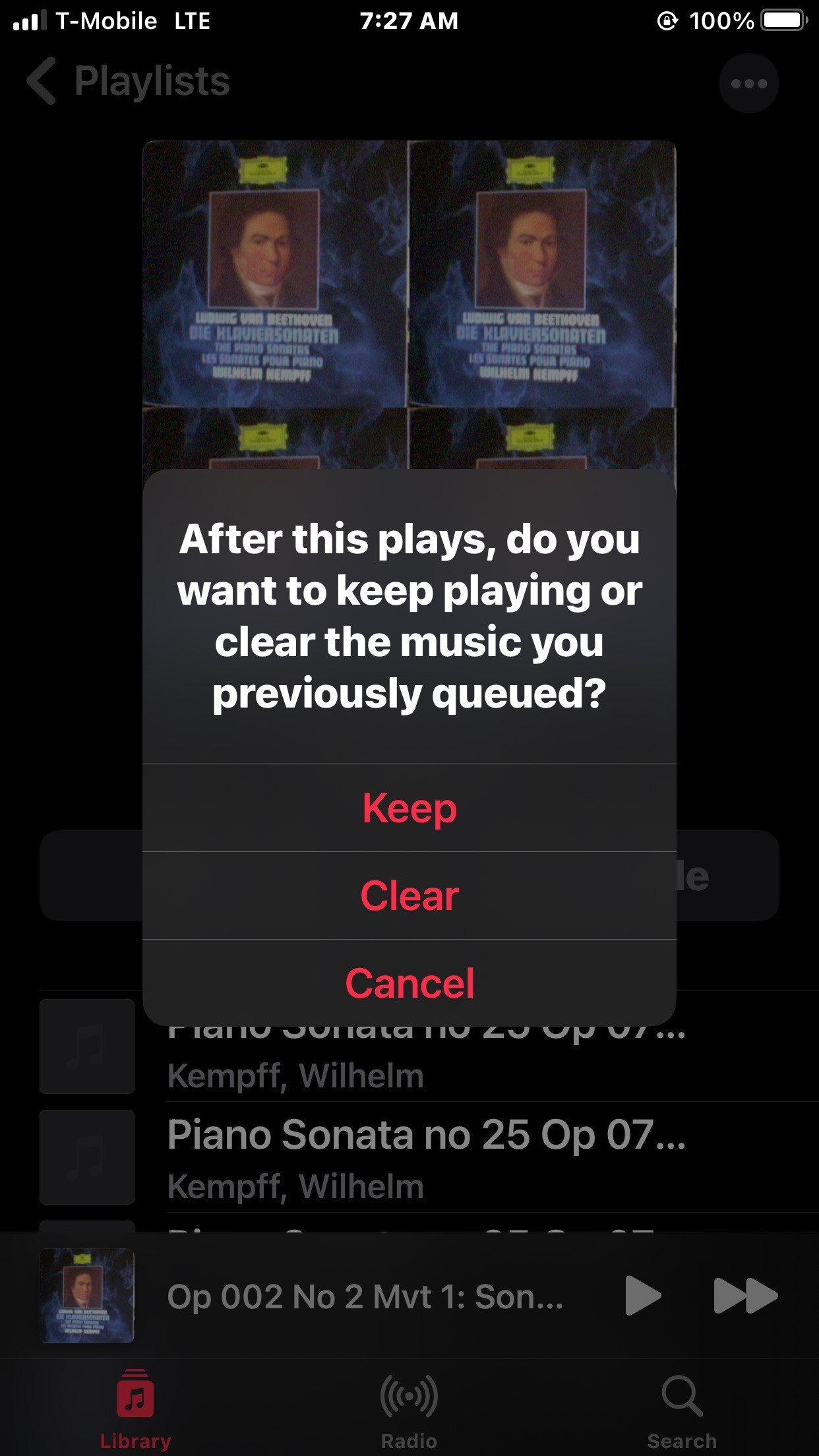
Task: Skip forward to the next track
Action: tap(746, 1296)
